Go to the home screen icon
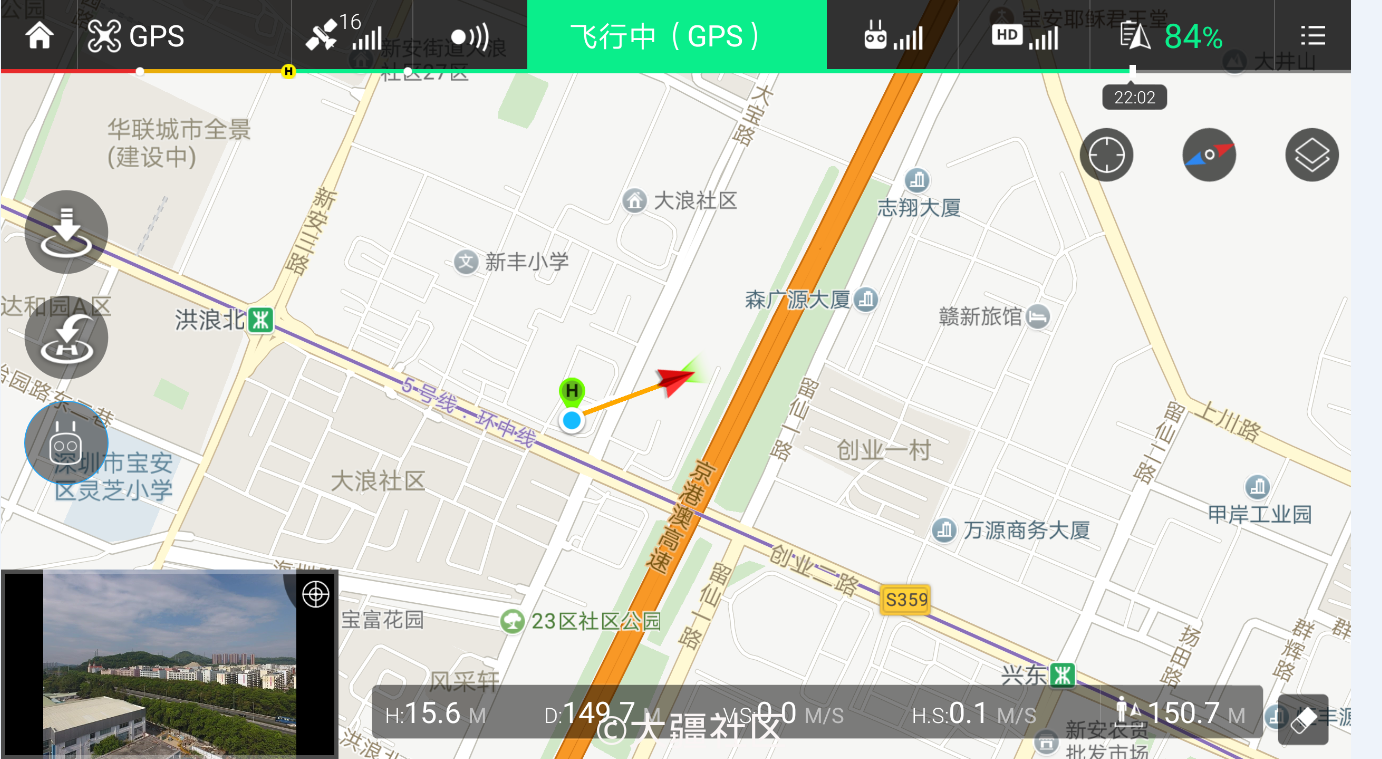1382x759 pixels. (39, 36)
